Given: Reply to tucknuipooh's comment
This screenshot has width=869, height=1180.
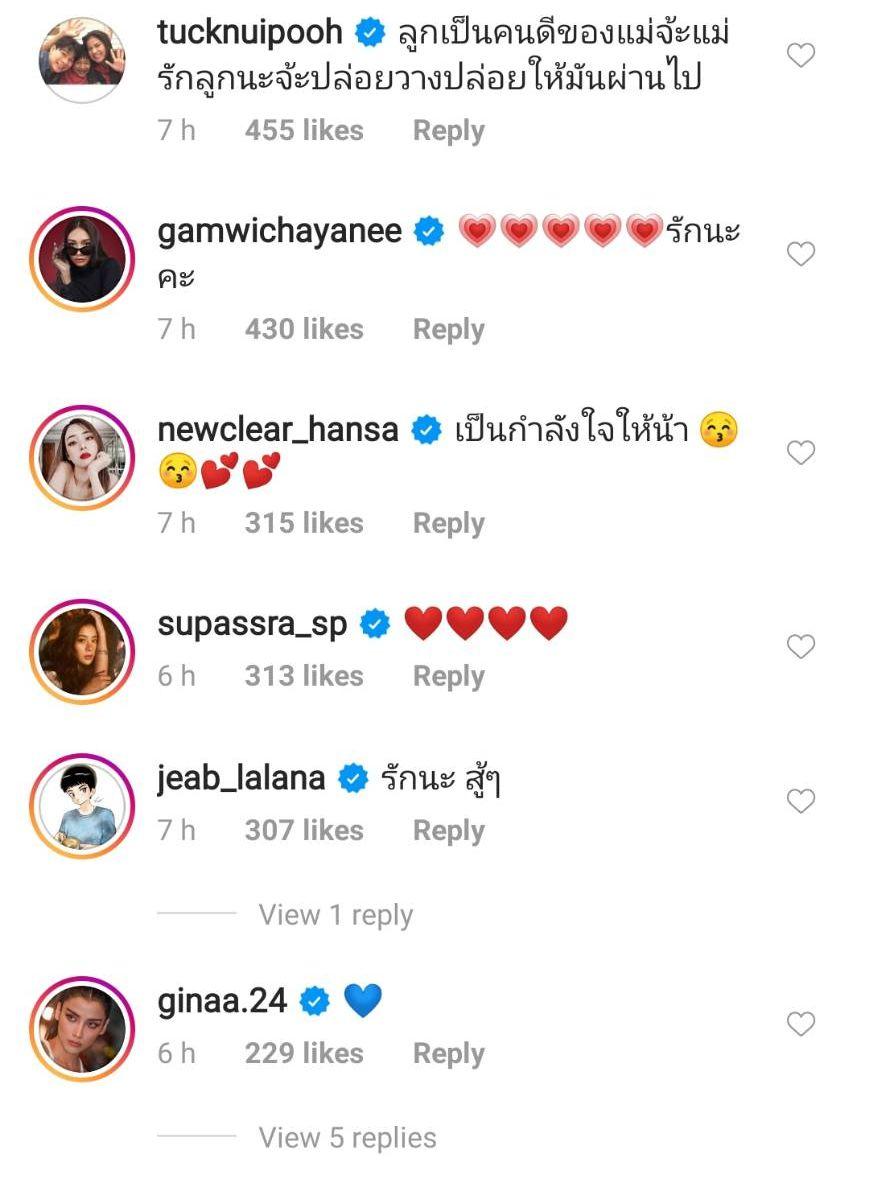Looking at the screenshot, I should tap(448, 131).
